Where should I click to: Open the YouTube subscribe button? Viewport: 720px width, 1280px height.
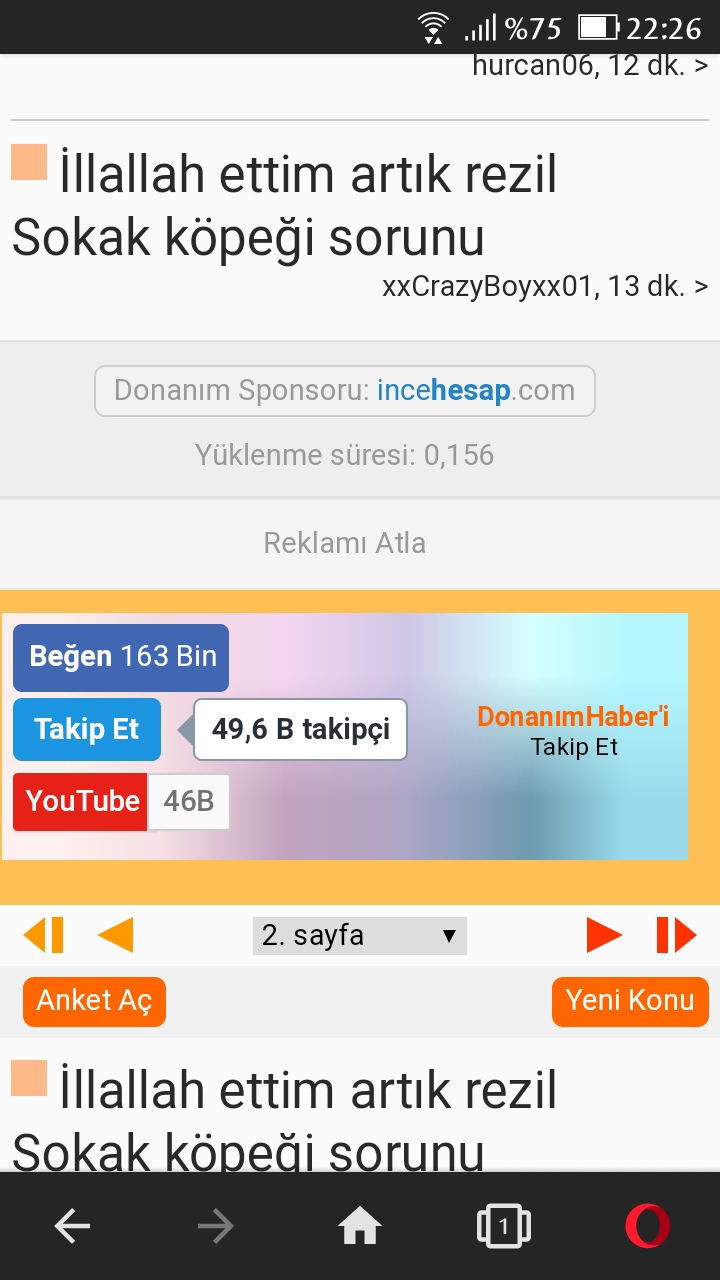[81, 801]
